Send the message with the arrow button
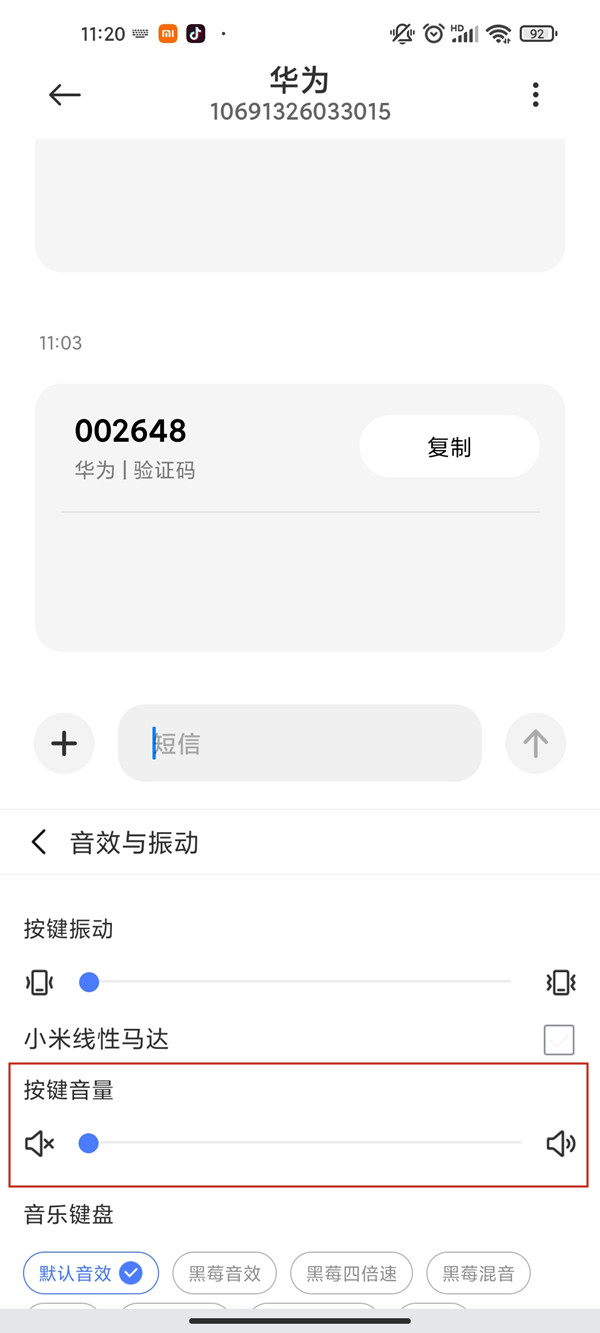The image size is (600, 1333). [x=535, y=743]
